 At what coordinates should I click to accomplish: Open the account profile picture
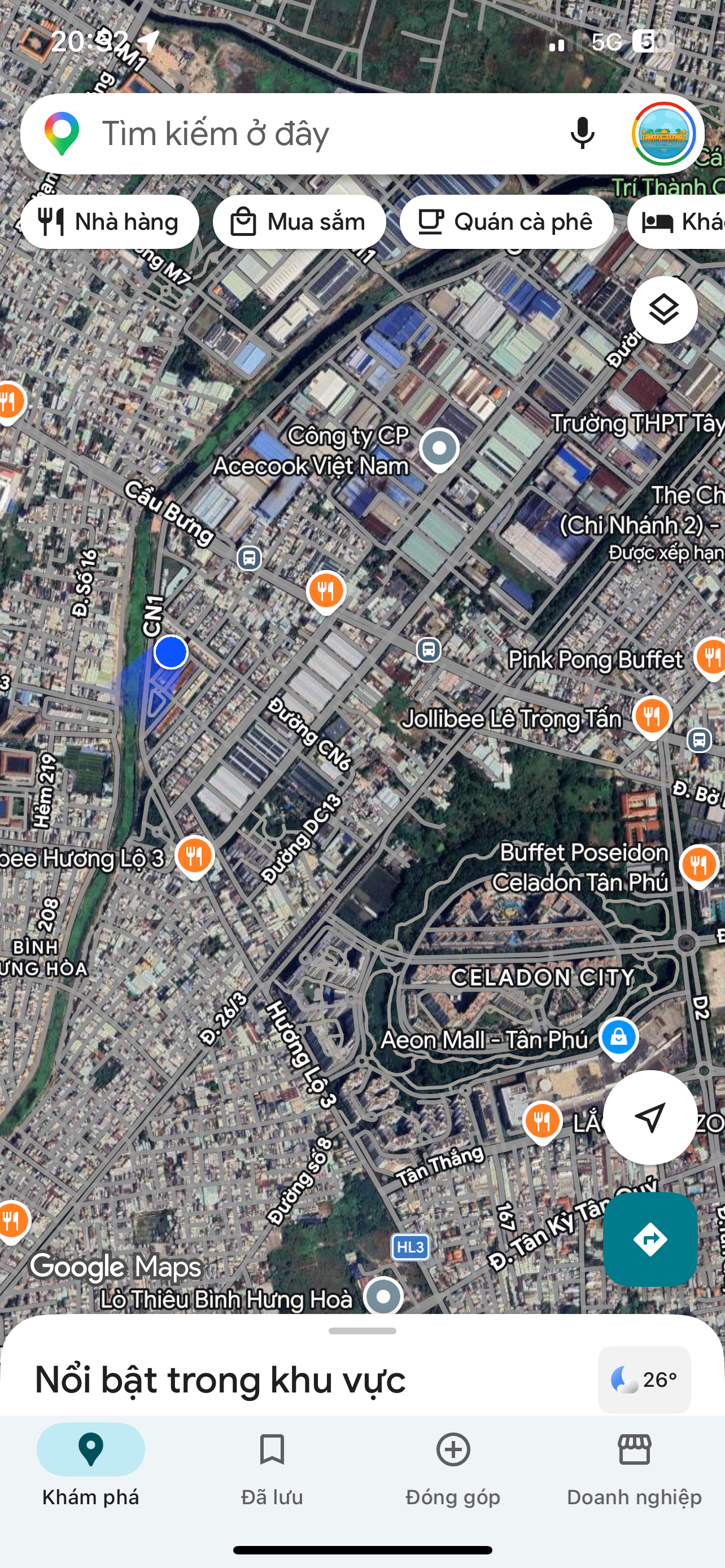click(x=663, y=134)
